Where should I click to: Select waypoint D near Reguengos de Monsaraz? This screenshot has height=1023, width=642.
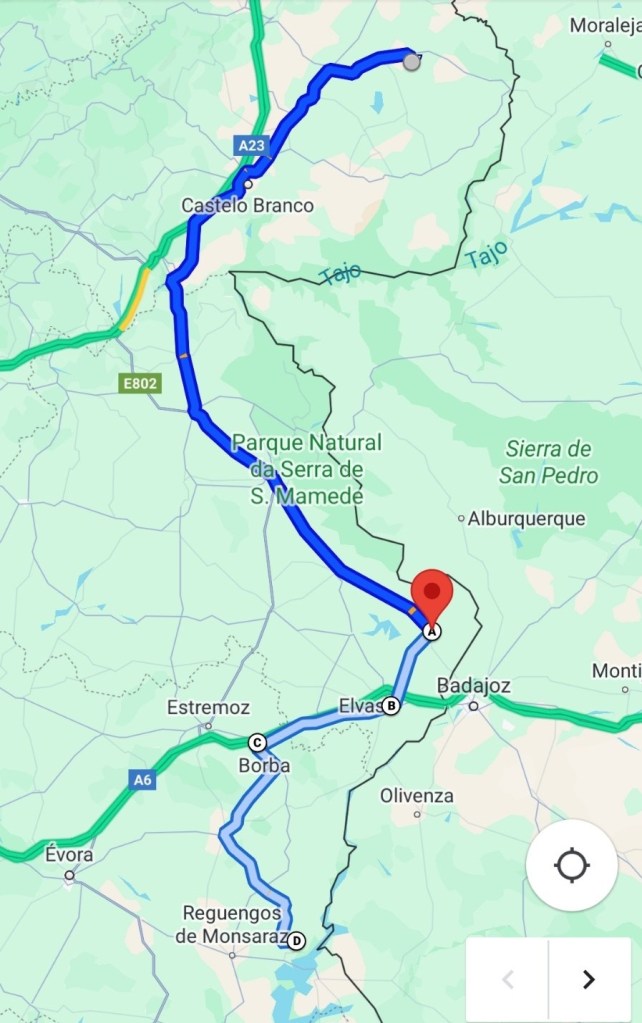click(x=296, y=940)
